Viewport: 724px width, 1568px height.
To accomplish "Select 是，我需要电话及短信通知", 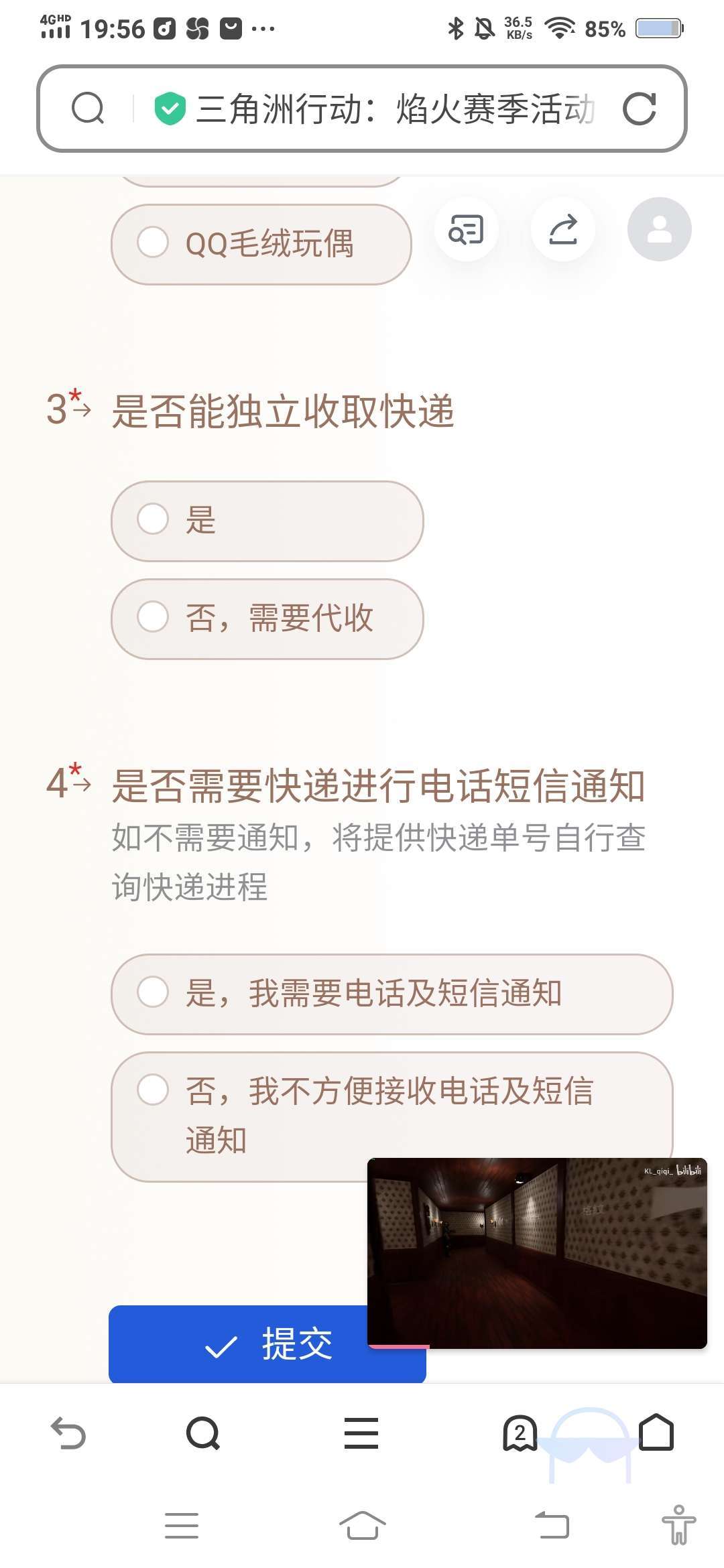I will 391,994.
